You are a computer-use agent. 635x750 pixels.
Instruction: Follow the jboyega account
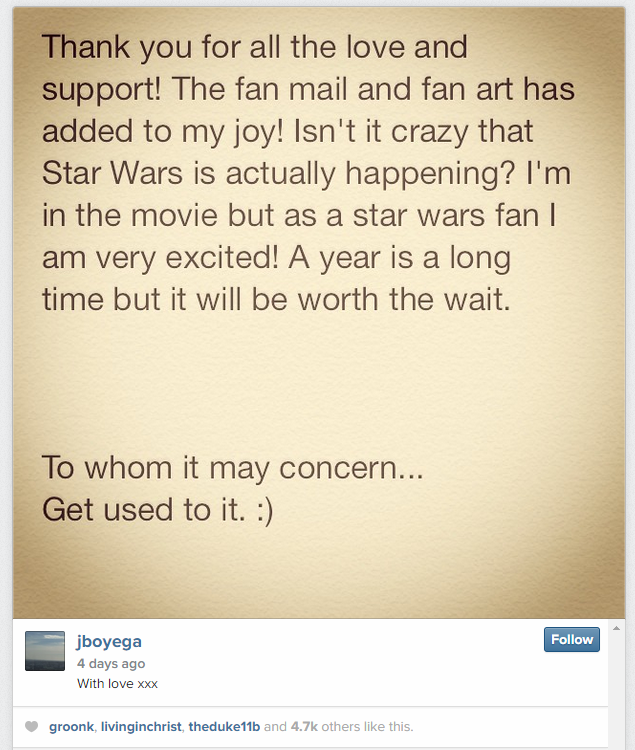[572, 640]
